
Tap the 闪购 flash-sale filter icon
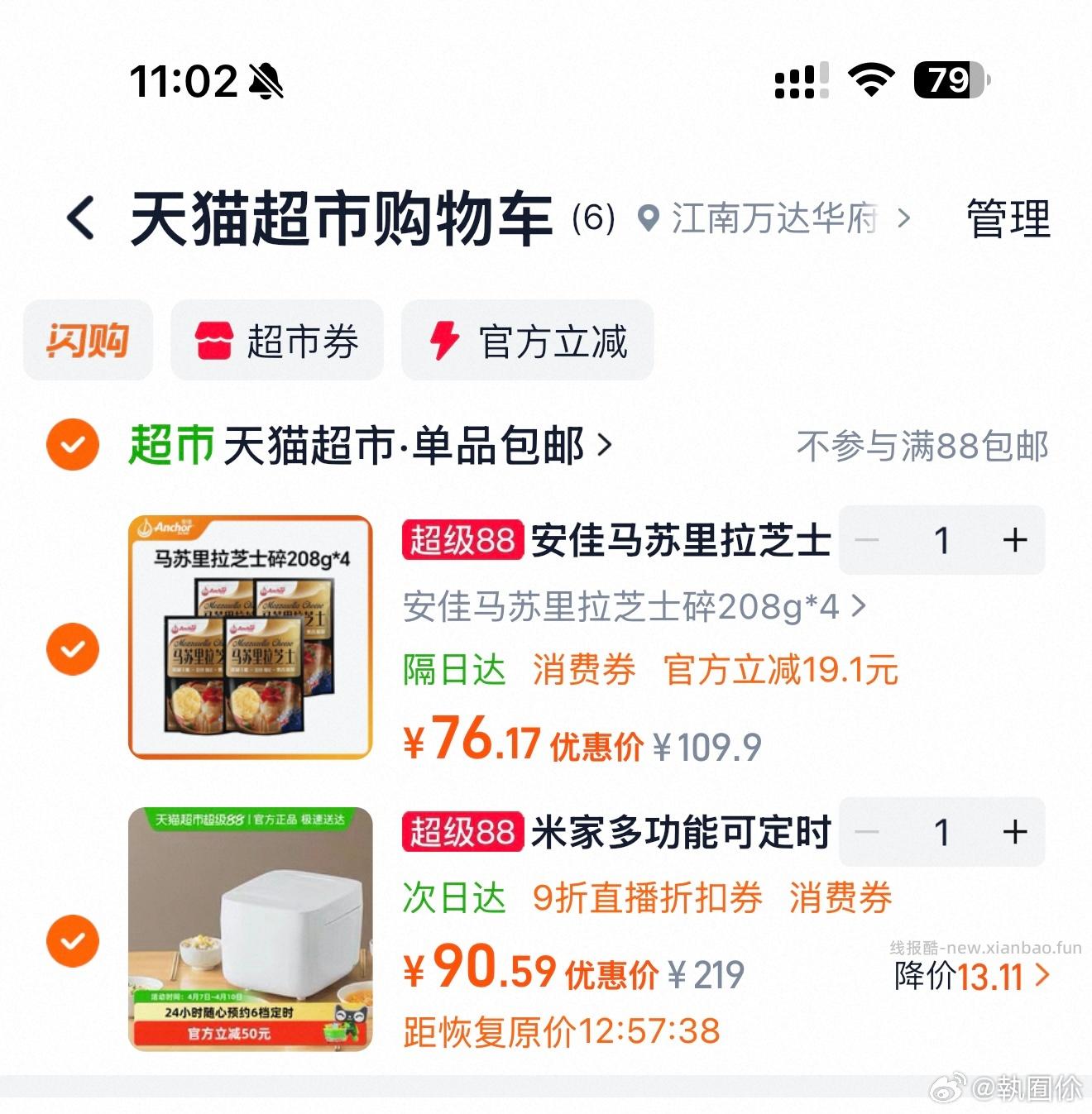tap(89, 340)
